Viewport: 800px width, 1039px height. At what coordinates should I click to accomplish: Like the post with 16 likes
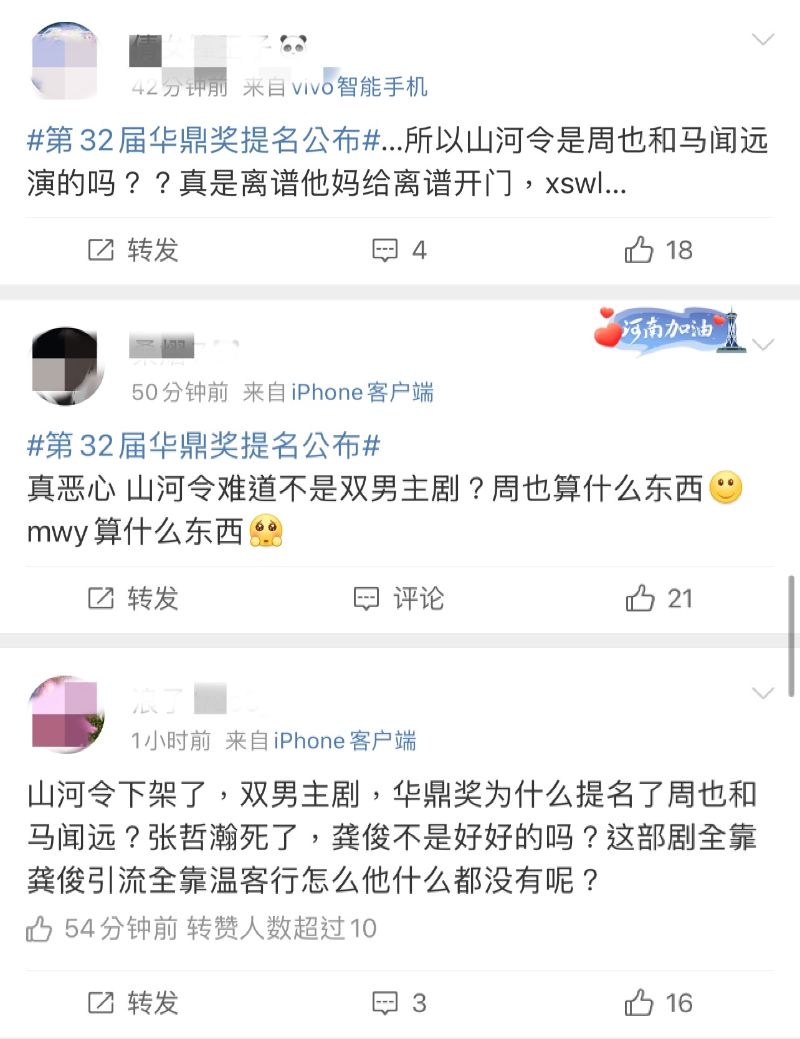click(x=659, y=1002)
